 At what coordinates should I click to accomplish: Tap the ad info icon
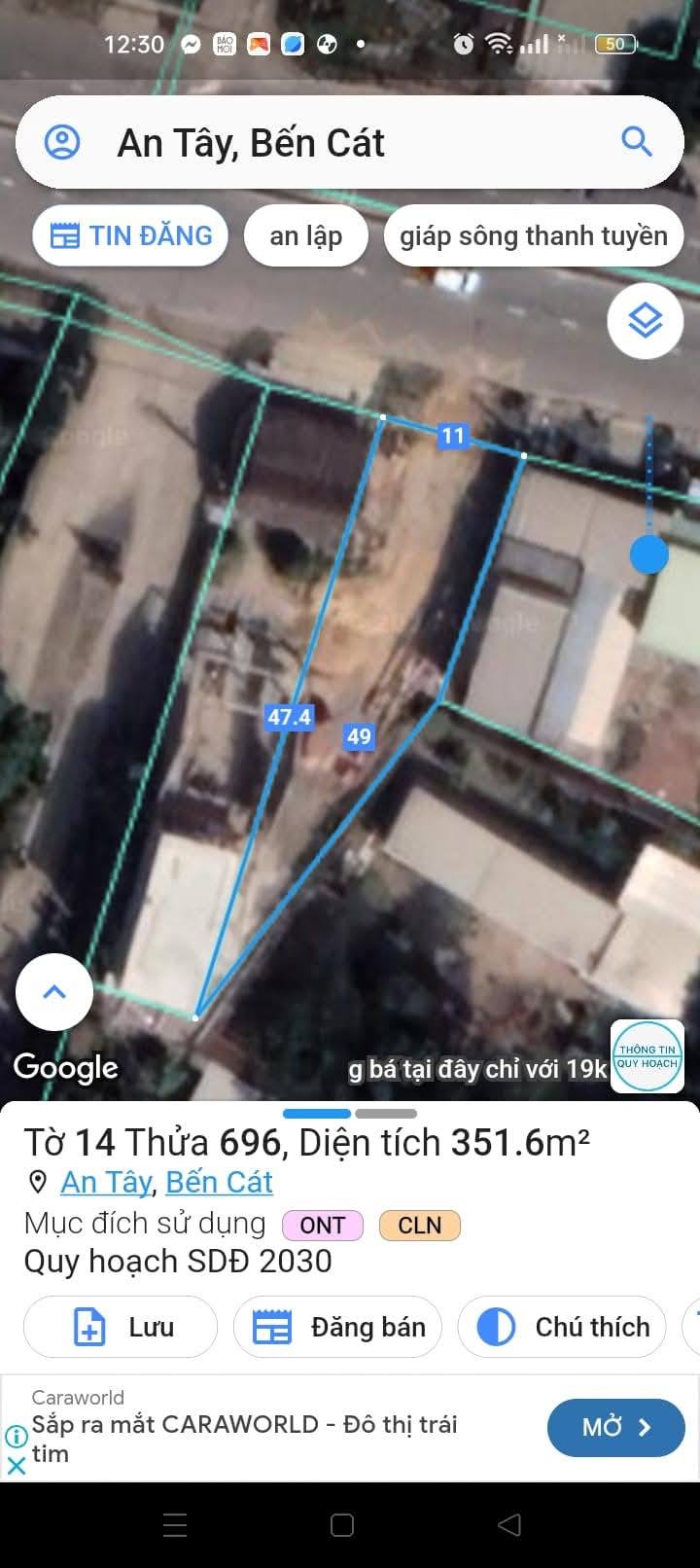tap(17, 1436)
